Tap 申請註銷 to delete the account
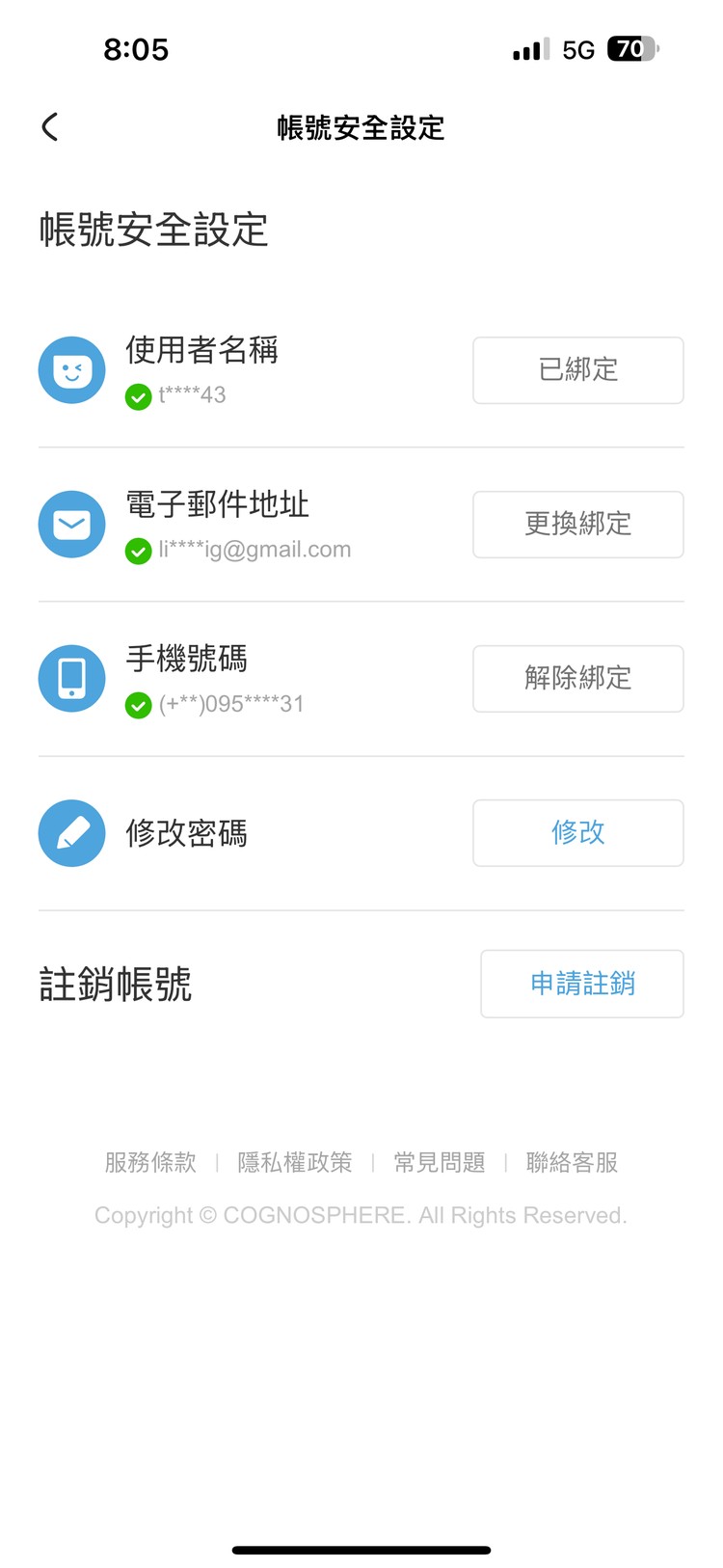Viewport: 723px width, 1568px height. pyautogui.click(x=581, y=984)
